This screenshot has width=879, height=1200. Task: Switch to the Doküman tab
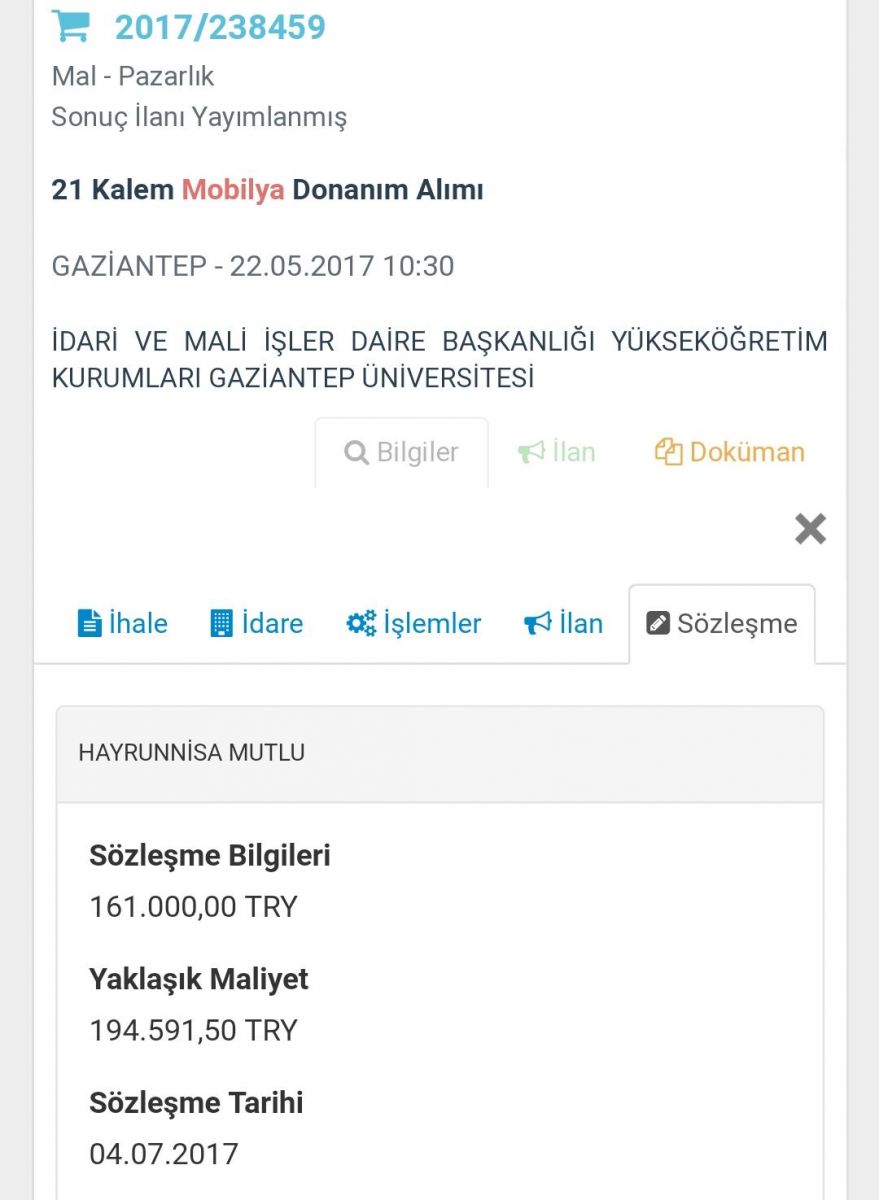(730, 452)
